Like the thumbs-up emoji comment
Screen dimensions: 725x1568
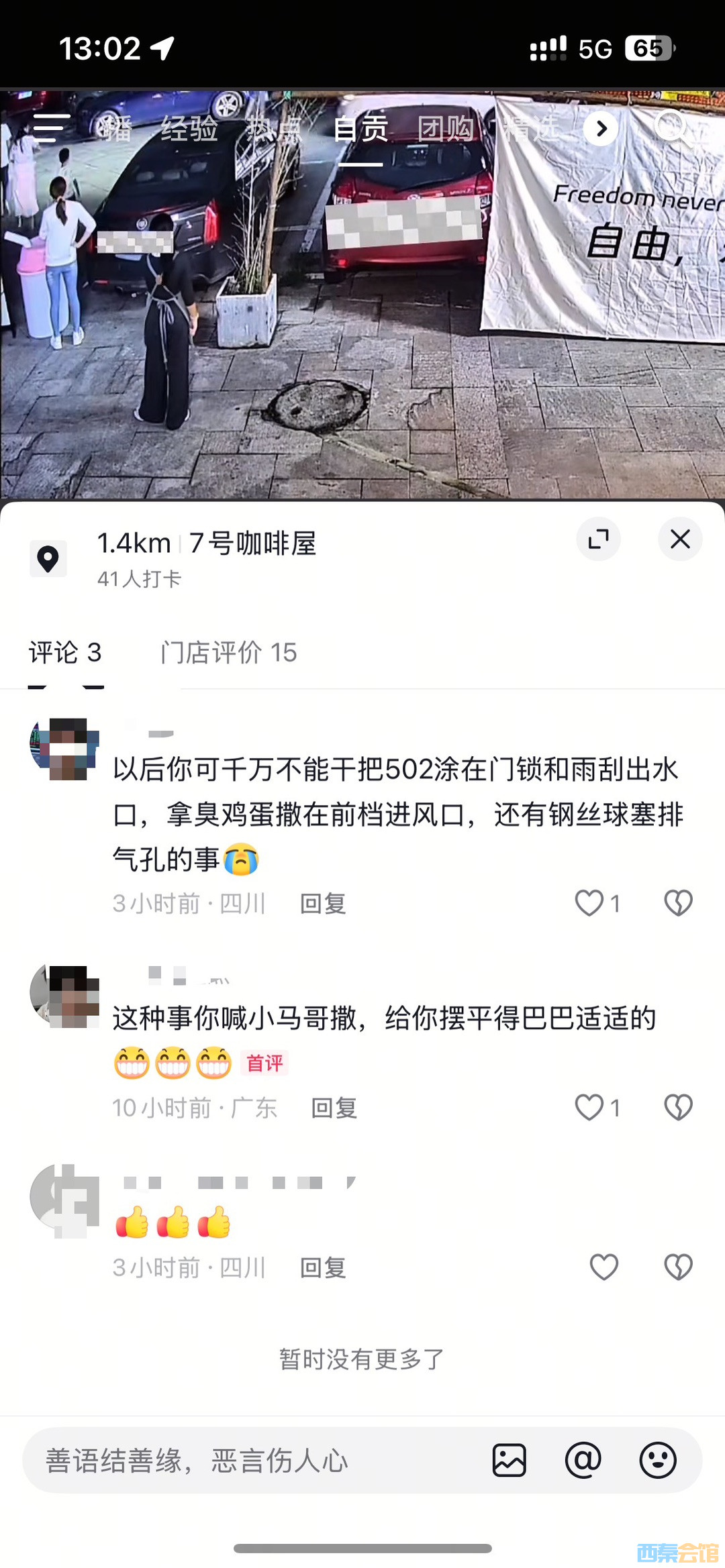pos(603,1267)
